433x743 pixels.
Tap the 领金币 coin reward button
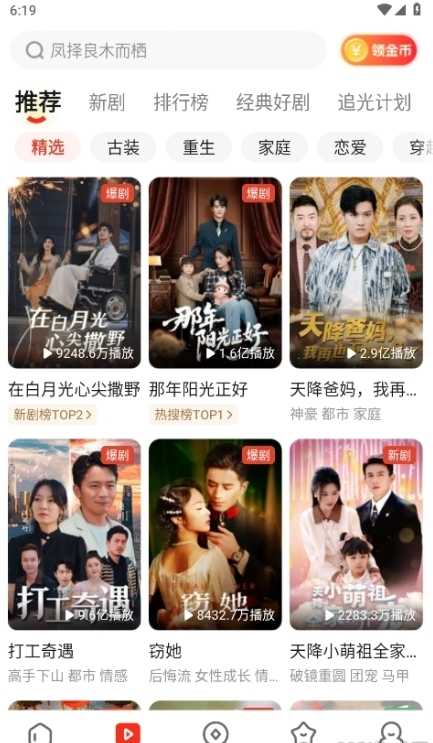click(x=379, y=50)
